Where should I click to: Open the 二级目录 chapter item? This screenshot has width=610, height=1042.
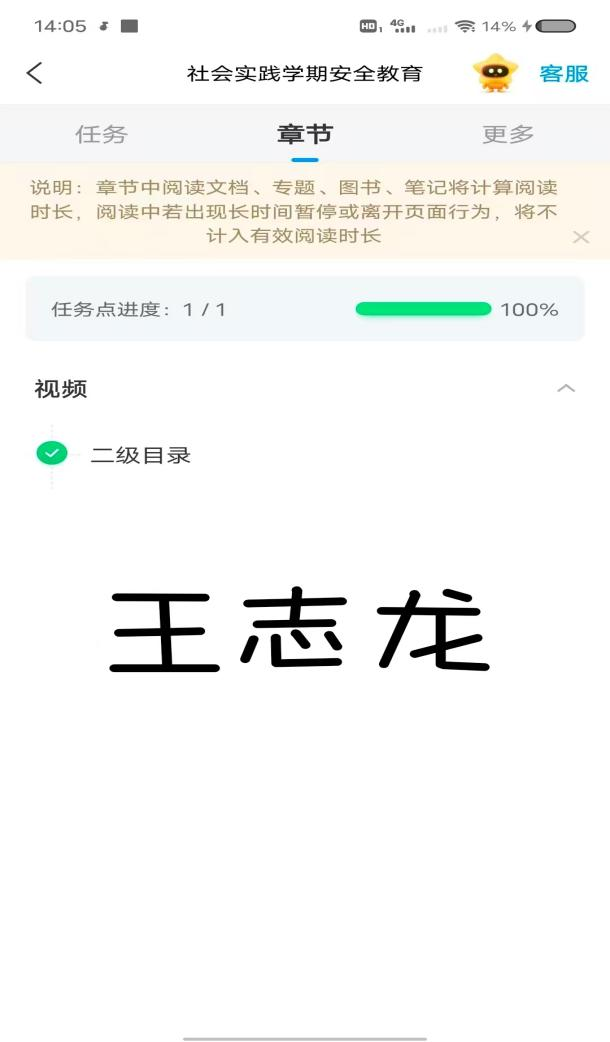(141, 455)
